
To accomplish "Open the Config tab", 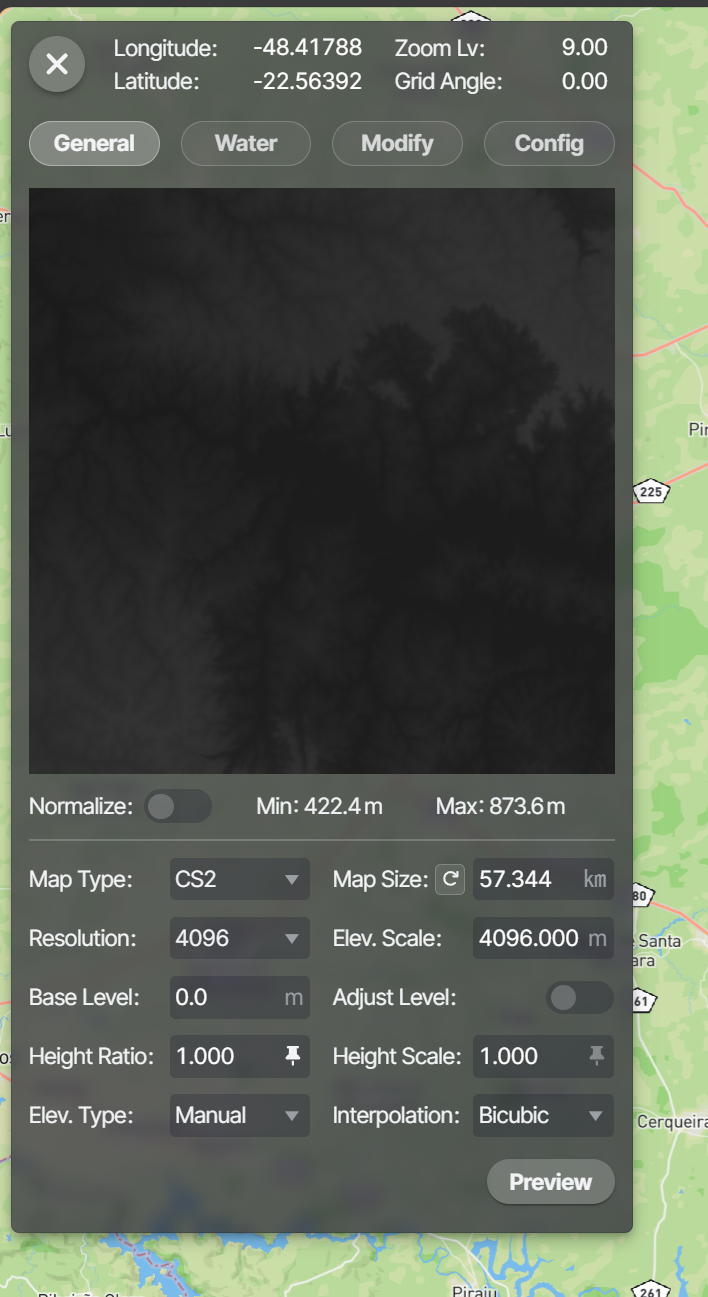I will tap(549, 143).
